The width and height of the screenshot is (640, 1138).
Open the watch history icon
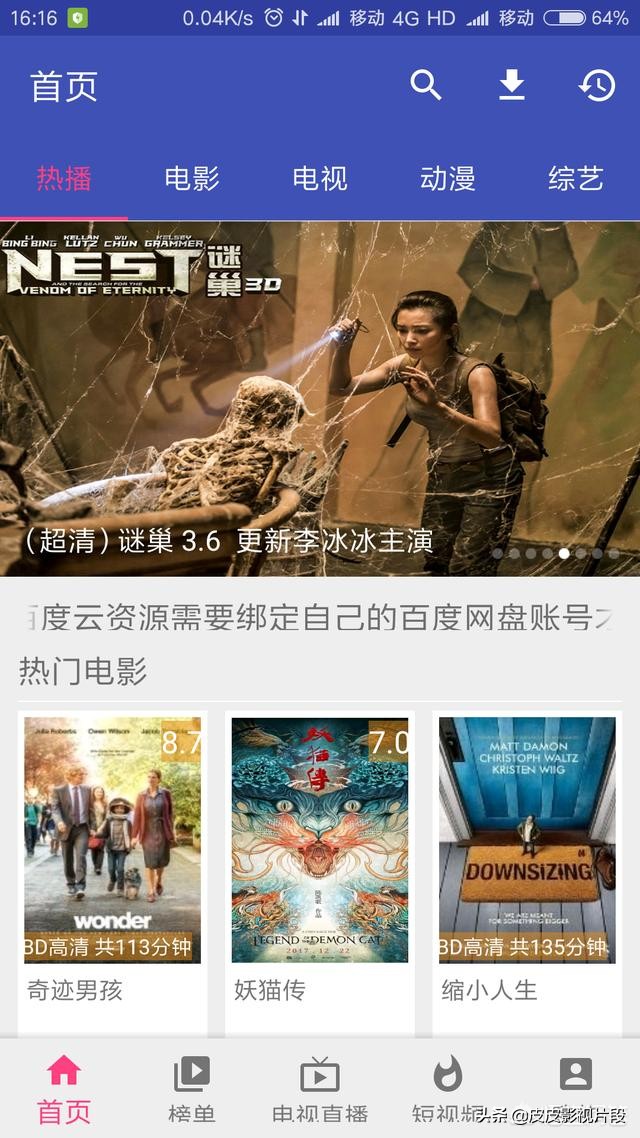pos(597,86)
